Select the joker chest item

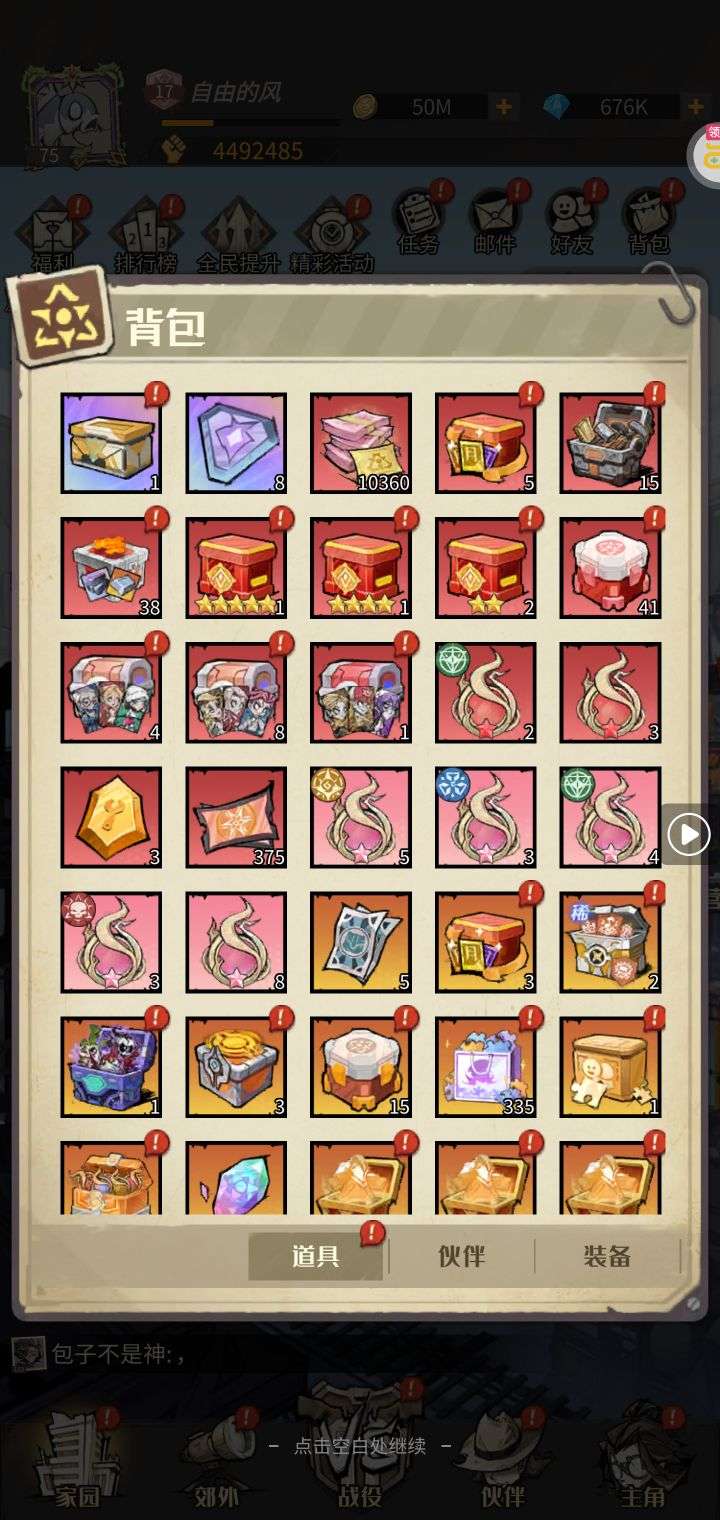[111, 1067]
